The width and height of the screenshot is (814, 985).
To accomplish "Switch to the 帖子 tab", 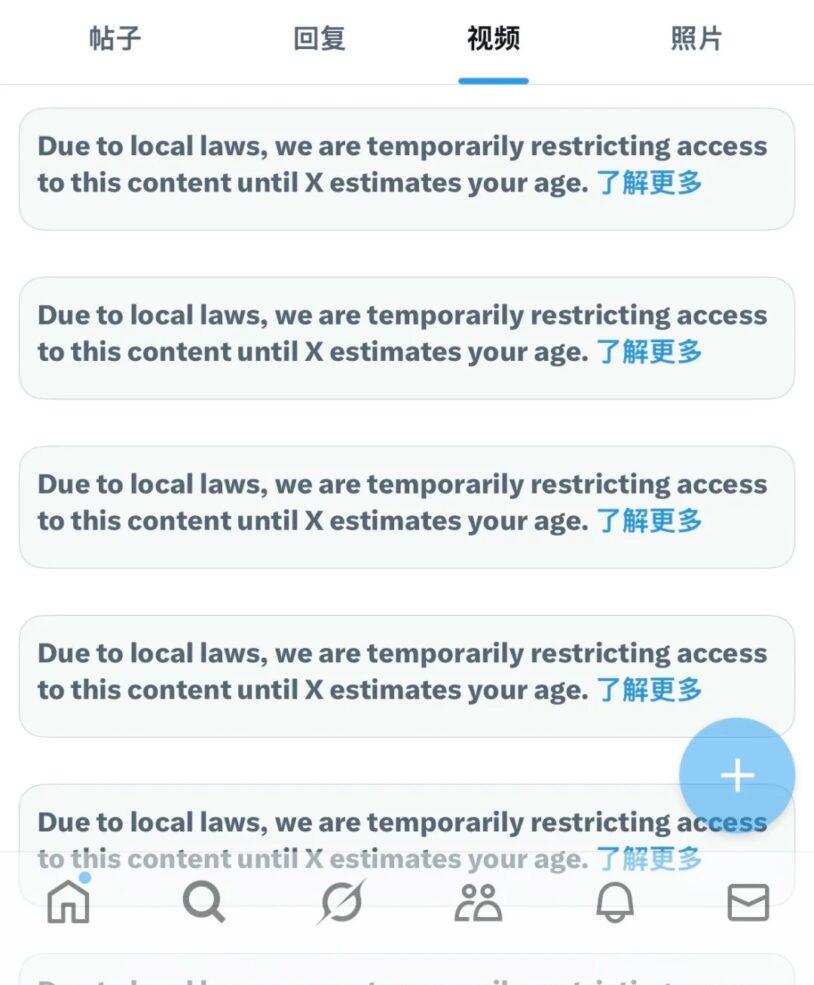I will (115, 40).
